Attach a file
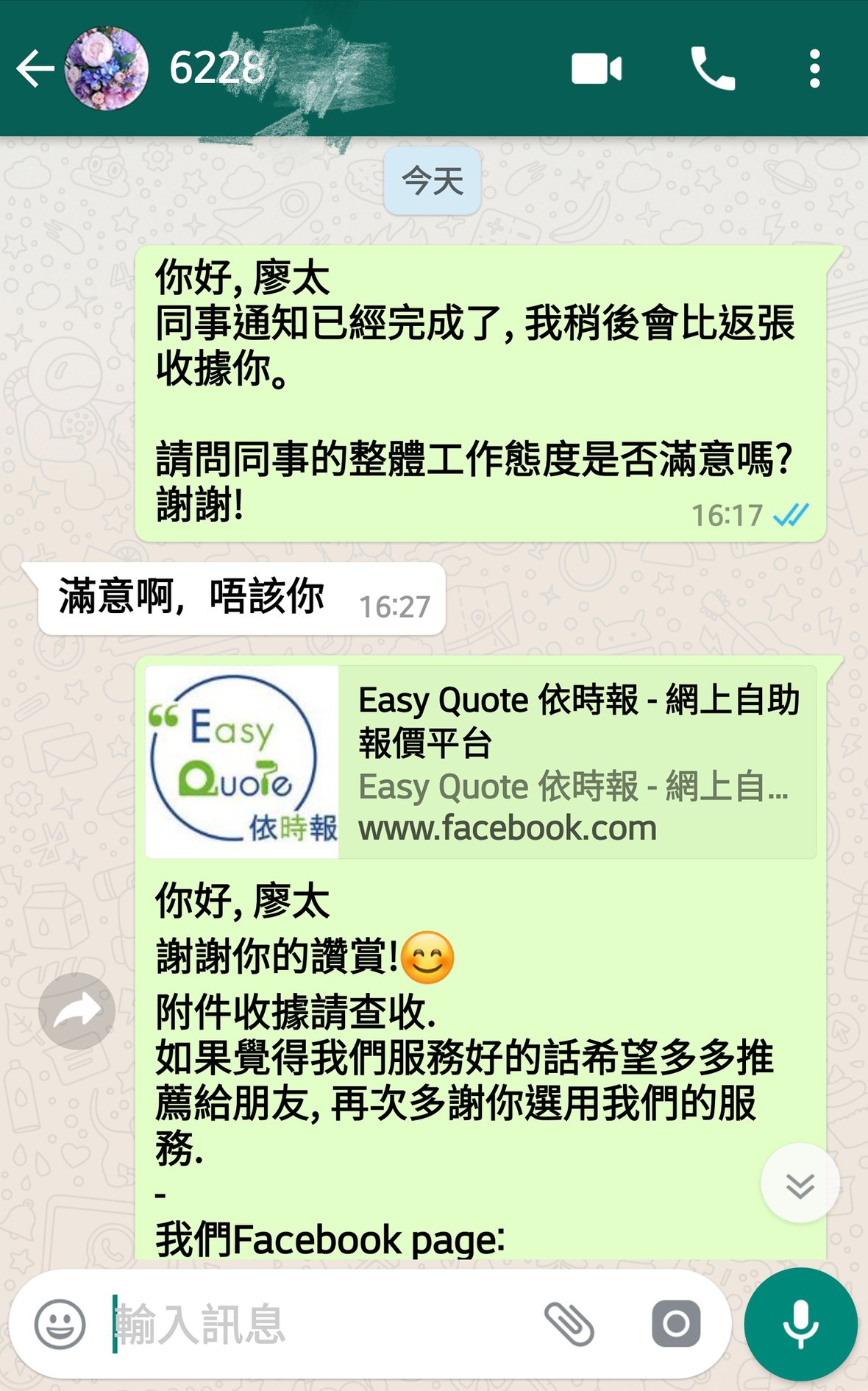This screenshot has height=1391, width=868. [569, 1324]
